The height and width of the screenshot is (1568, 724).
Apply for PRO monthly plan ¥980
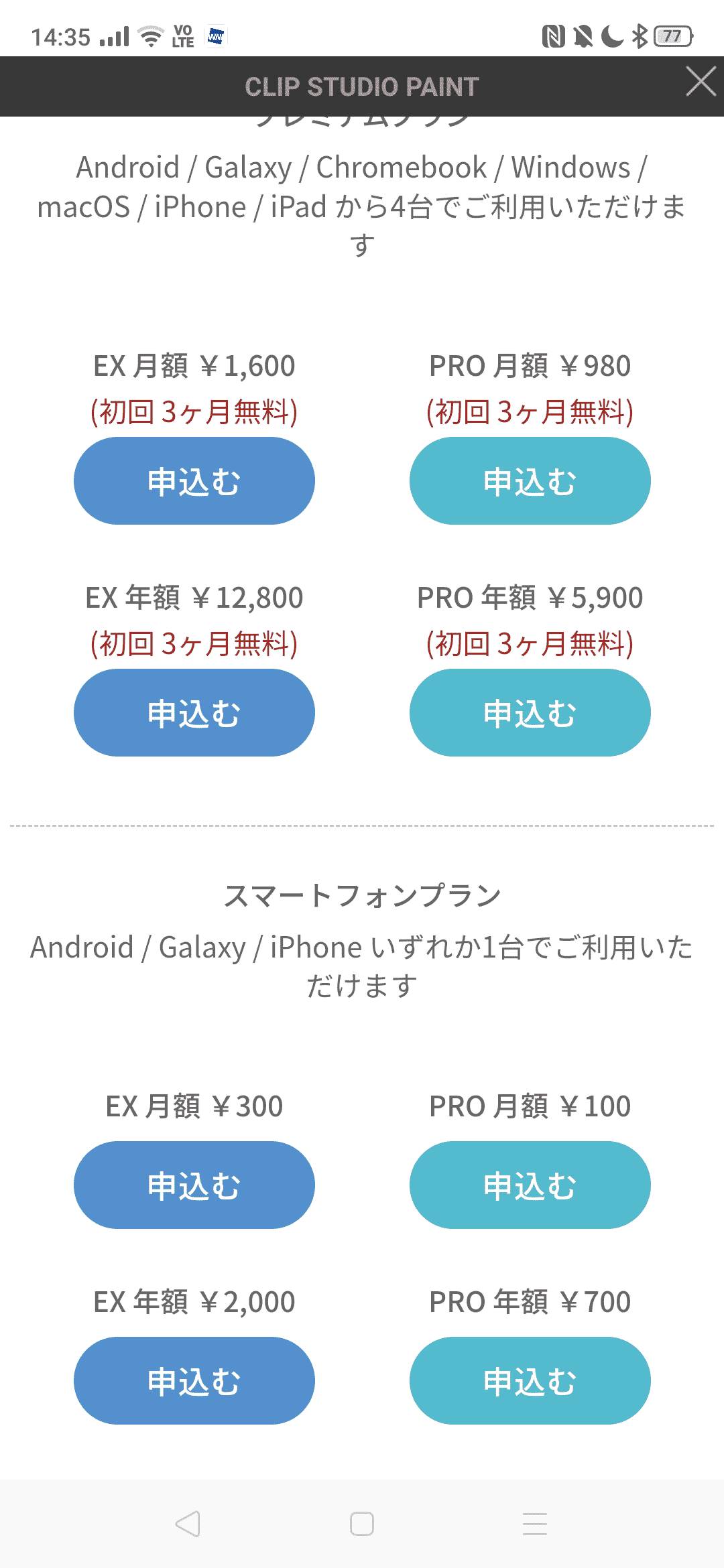529,480
